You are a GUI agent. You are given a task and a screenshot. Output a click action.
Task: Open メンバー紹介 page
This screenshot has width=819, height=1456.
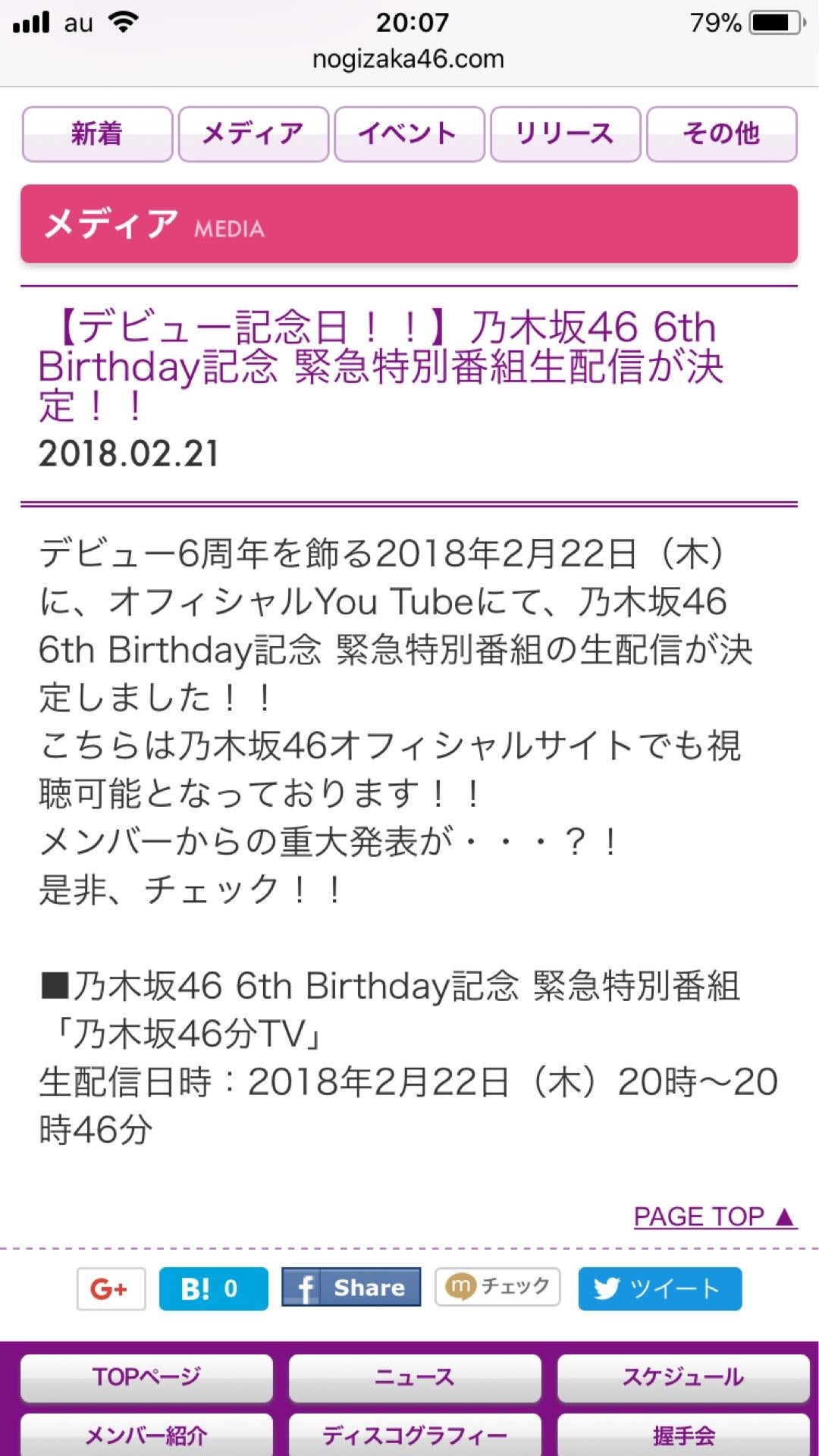pyautogui.click(x=146, y=1435)
